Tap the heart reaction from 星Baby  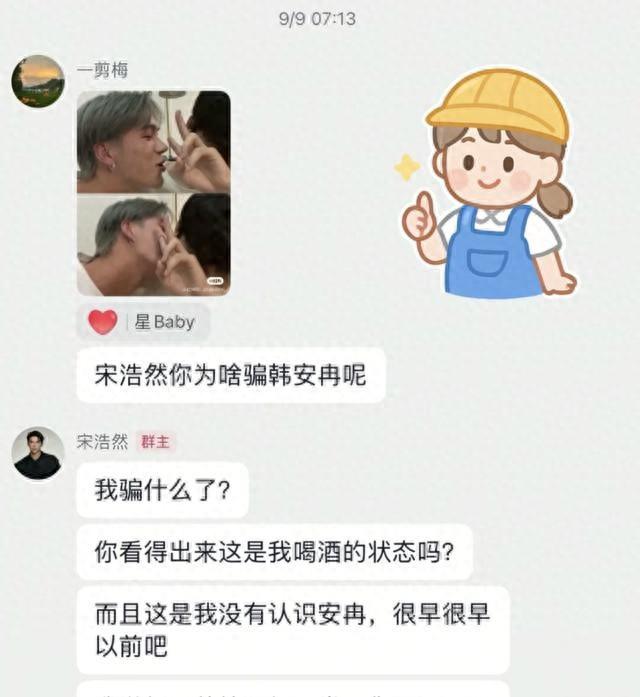coord(103,322)
